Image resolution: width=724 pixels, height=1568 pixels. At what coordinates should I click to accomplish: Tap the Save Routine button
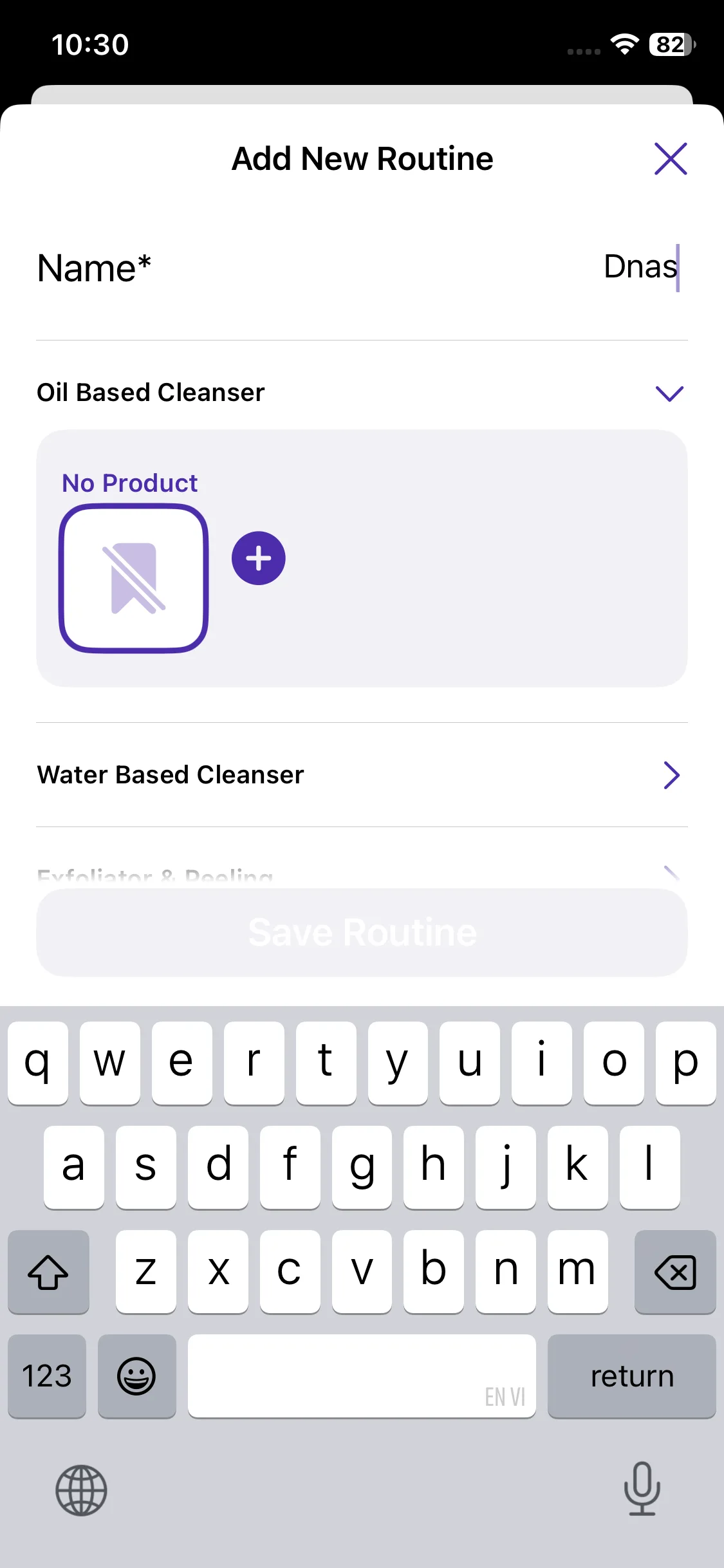[362, 933]
